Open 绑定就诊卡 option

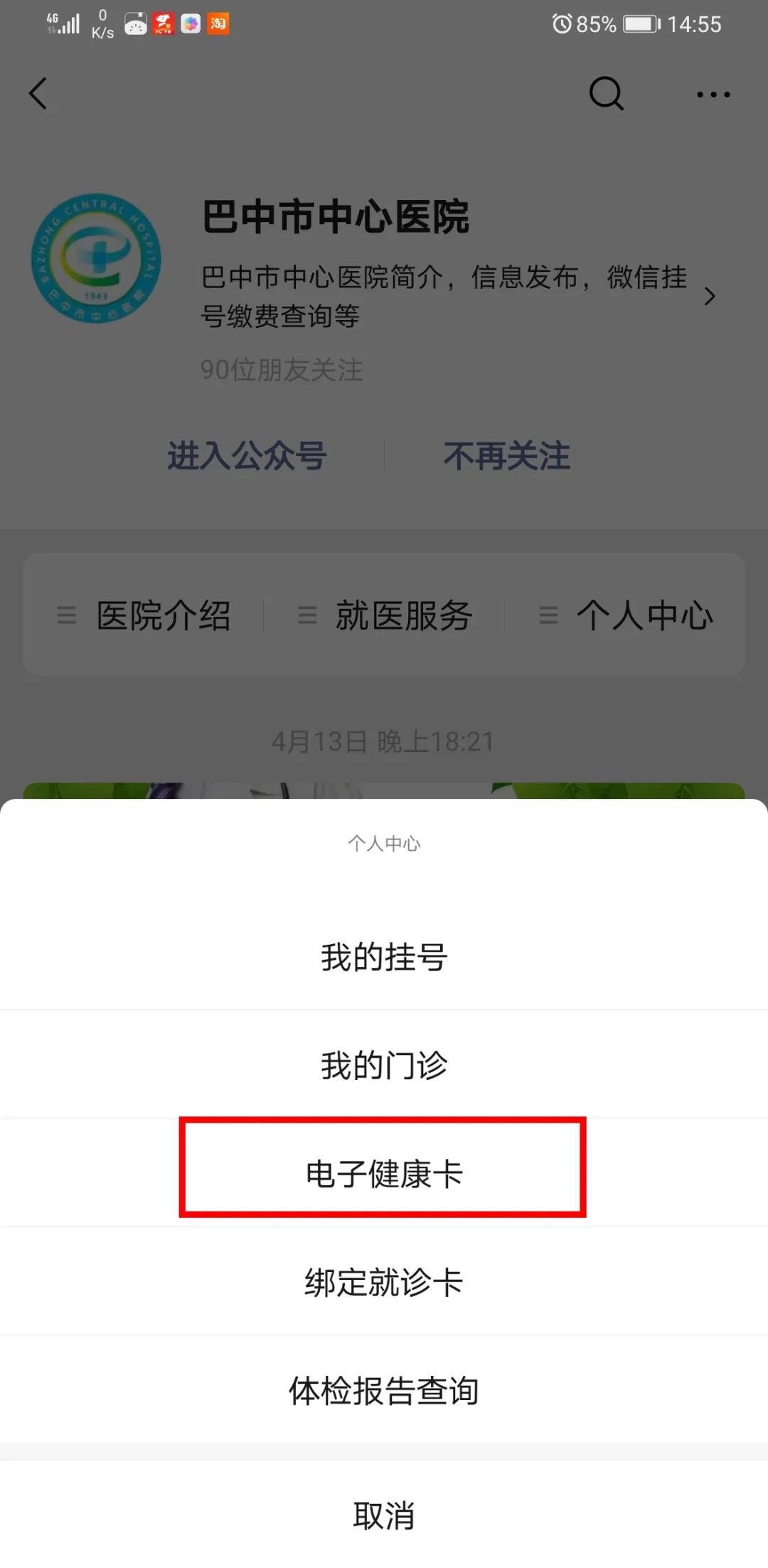(384, 1283)
